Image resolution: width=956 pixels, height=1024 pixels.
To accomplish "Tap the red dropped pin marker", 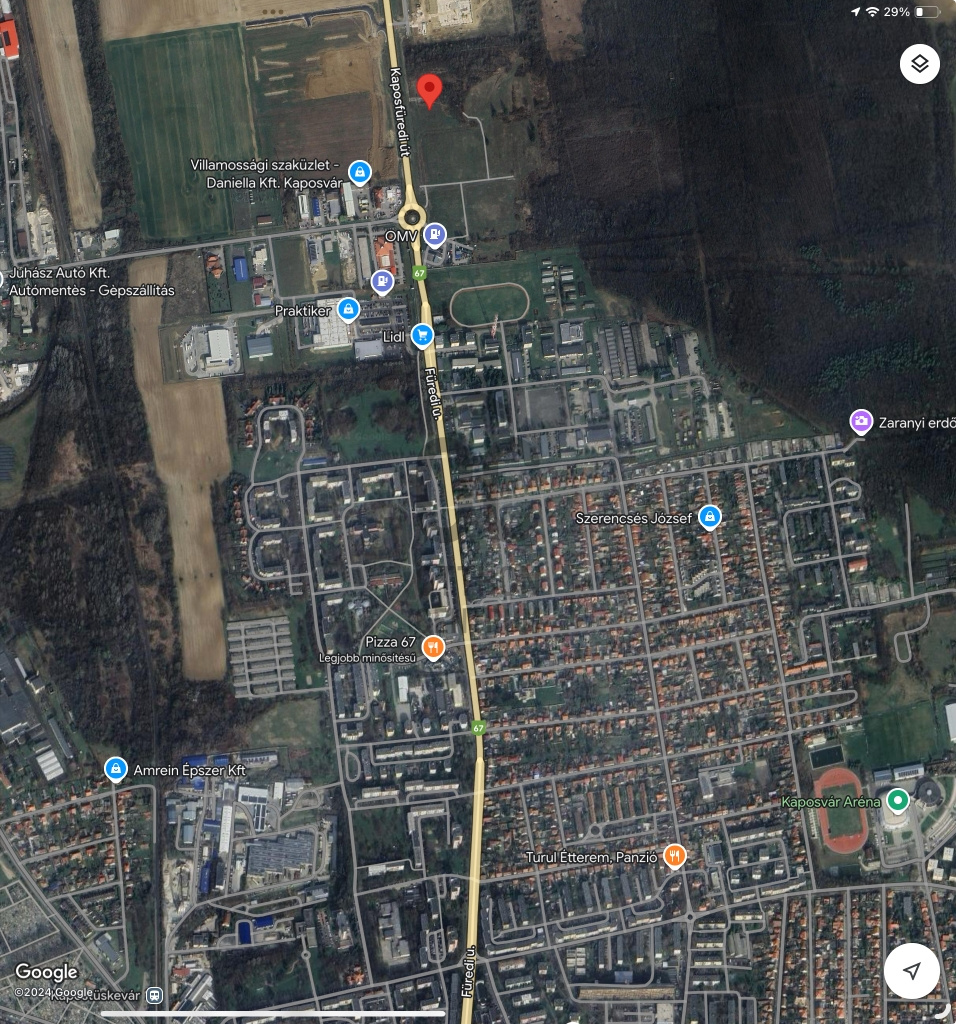I will [429, 90].
